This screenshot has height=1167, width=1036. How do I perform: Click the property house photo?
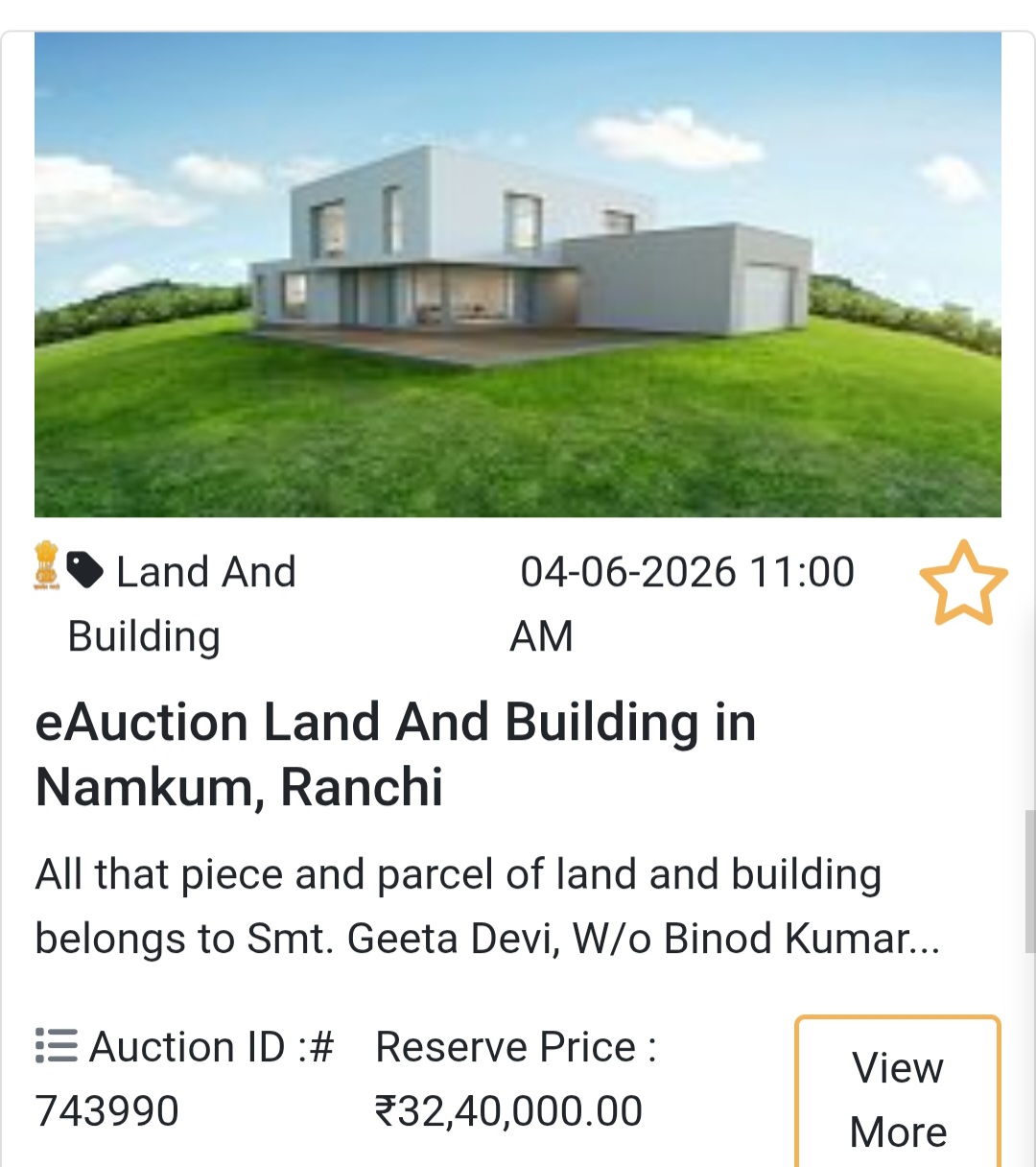pyautogui.click(x=518, y=274)
